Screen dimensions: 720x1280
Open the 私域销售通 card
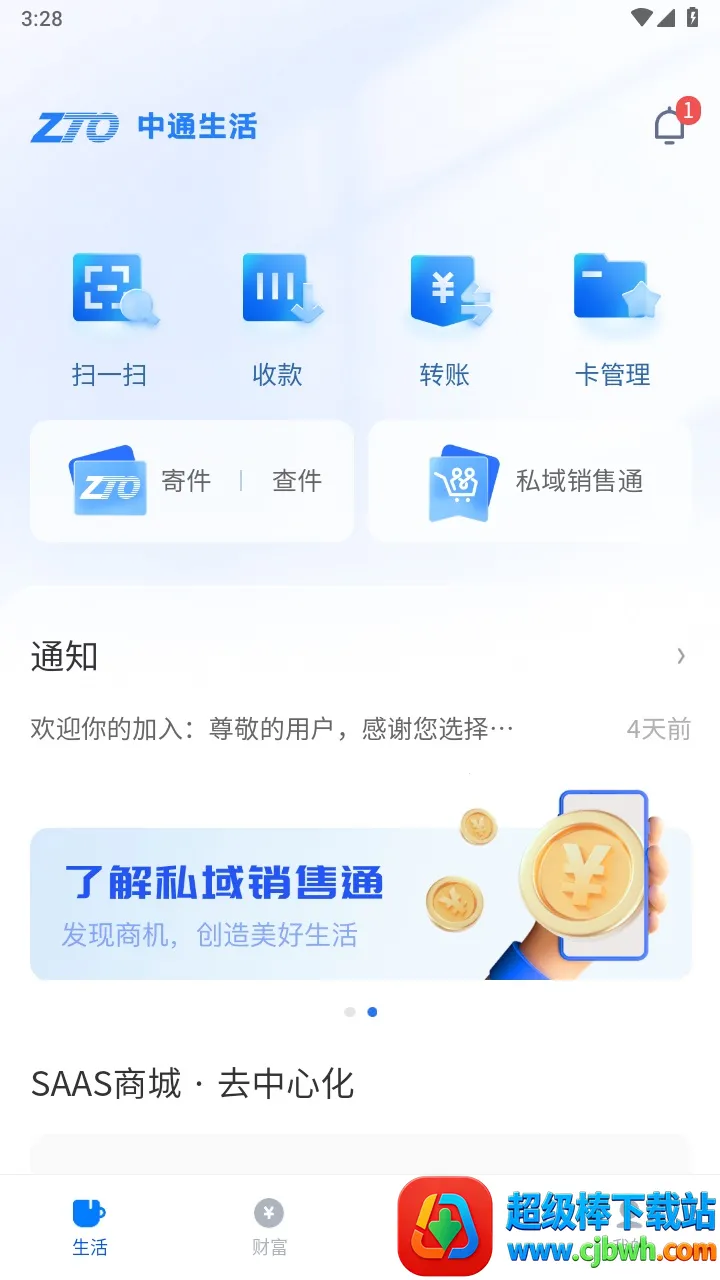pyautogui.click(x=530, y=481)
